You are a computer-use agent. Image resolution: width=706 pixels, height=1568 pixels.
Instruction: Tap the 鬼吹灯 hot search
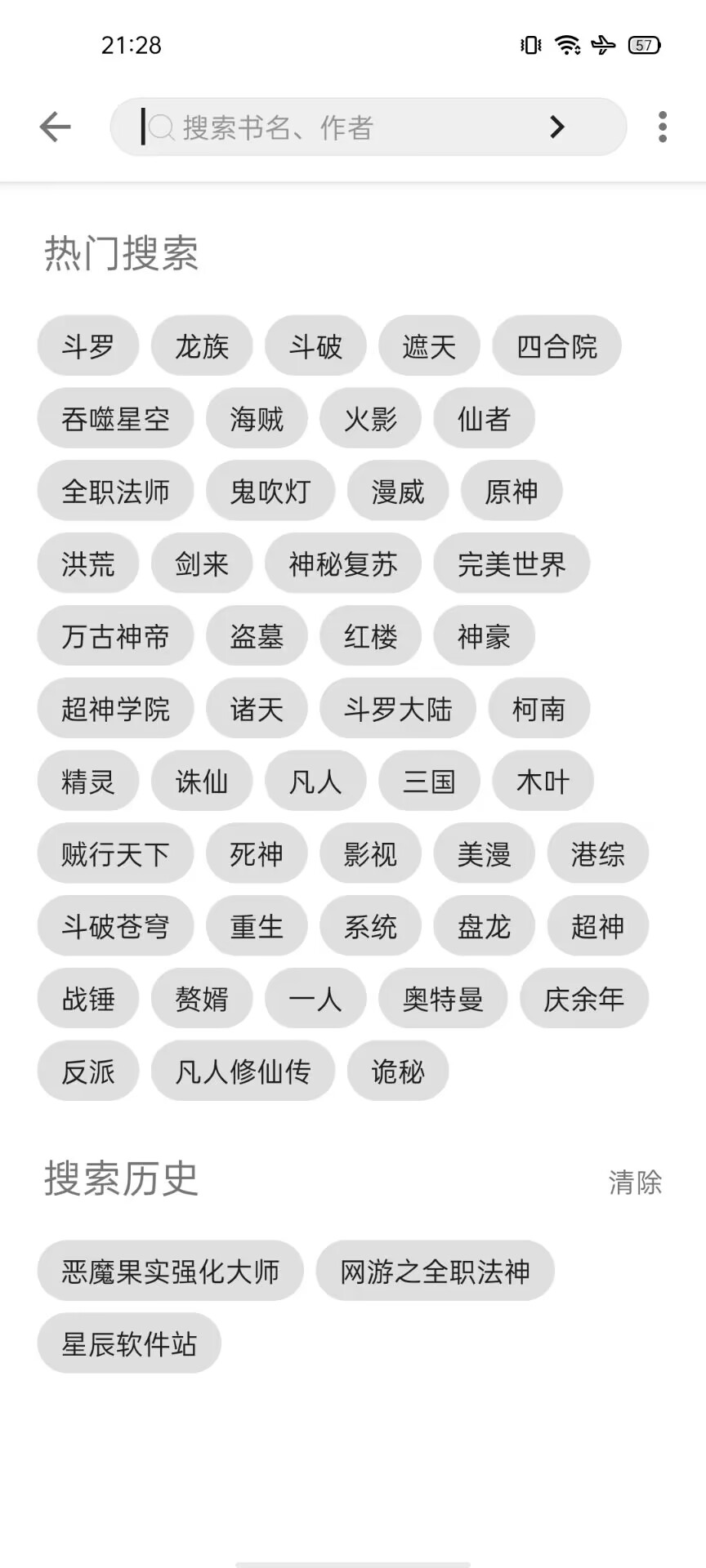(270, 492)
